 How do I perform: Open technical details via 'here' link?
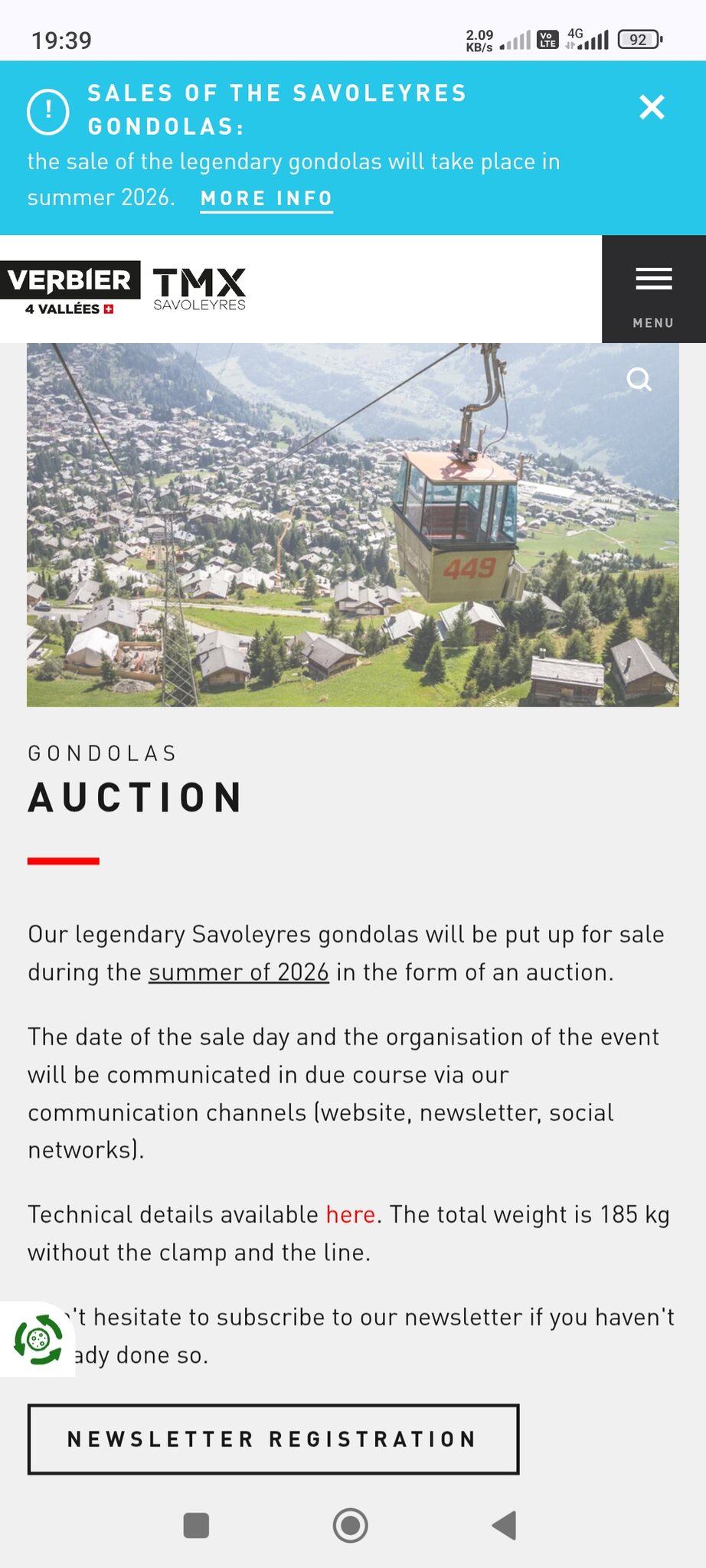(x=351, y=1215)
